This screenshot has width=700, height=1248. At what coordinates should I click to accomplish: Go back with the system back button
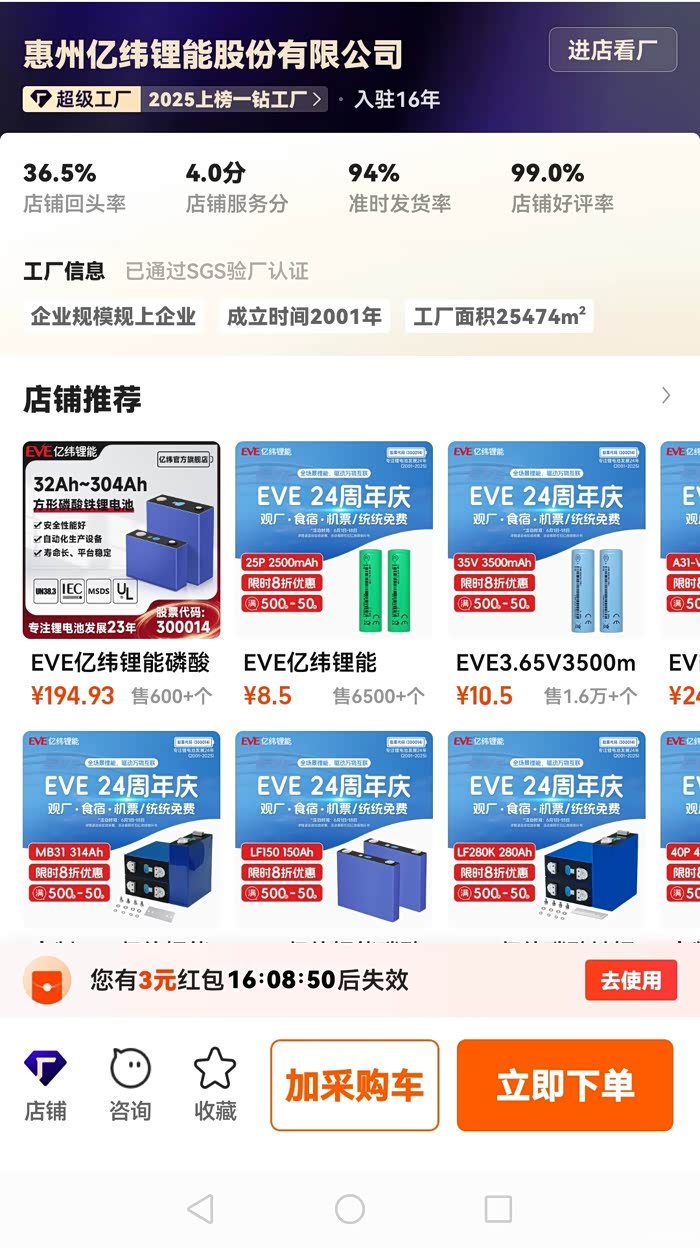coord(200,1209)
